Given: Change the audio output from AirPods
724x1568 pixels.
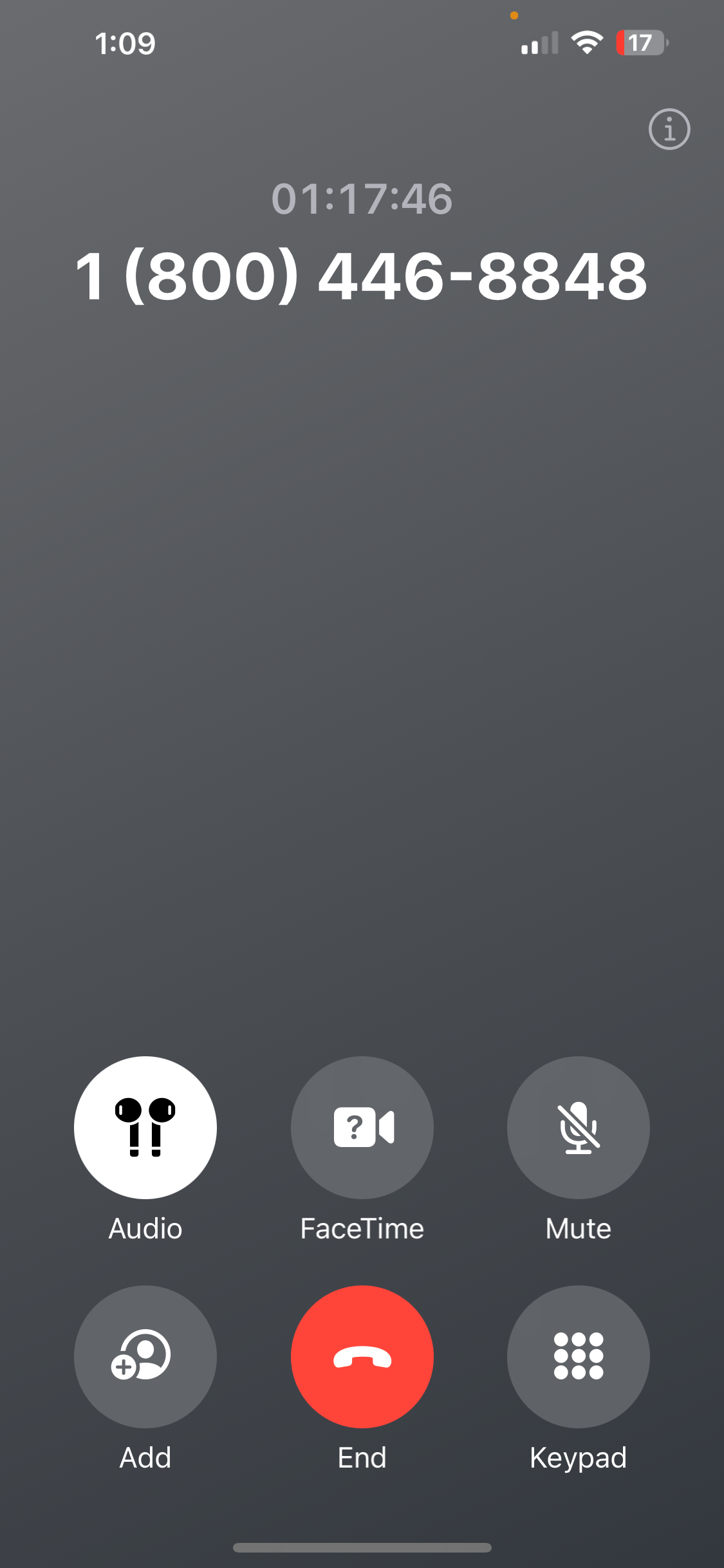Looking at the screenshot, I should 145,1127.
